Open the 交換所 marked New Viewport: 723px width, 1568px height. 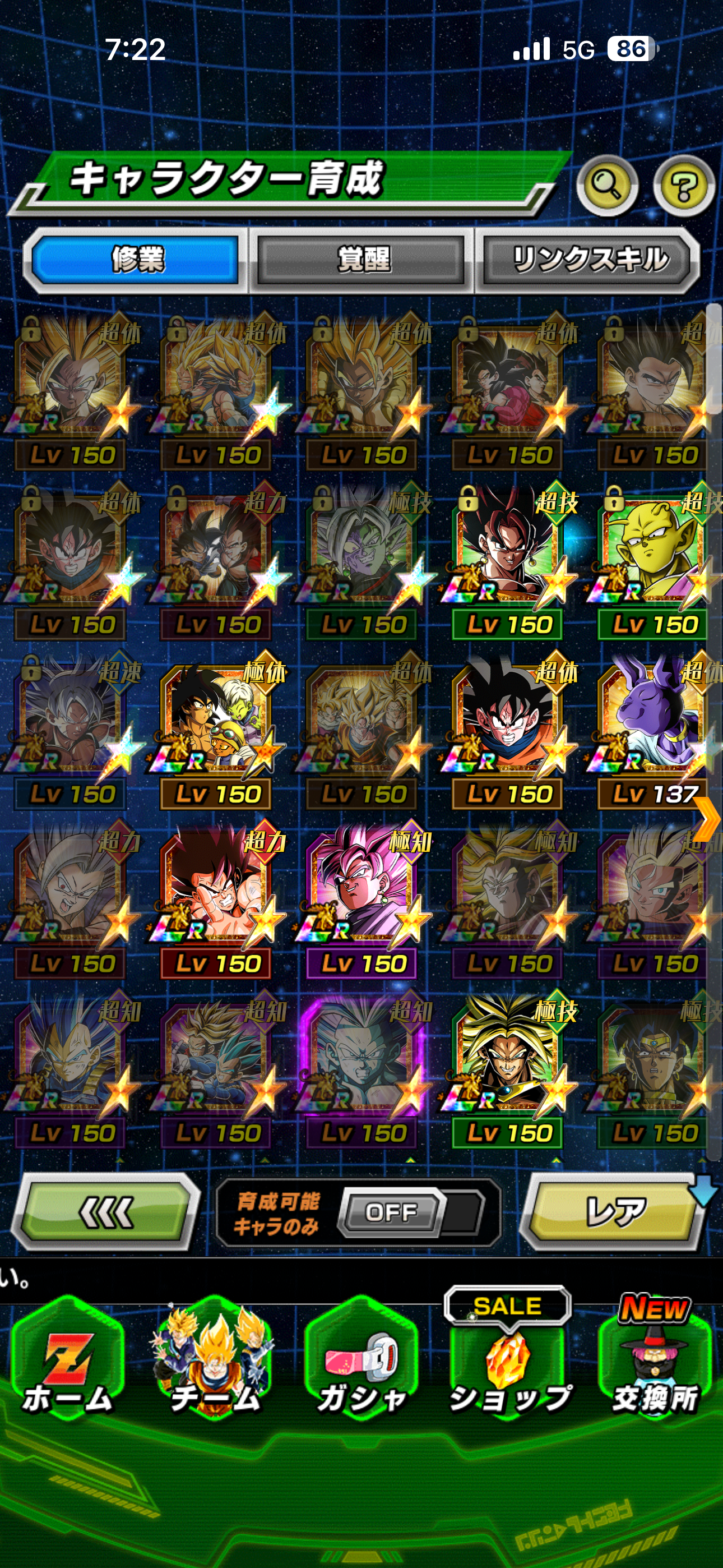click(x=655, y=1363)
